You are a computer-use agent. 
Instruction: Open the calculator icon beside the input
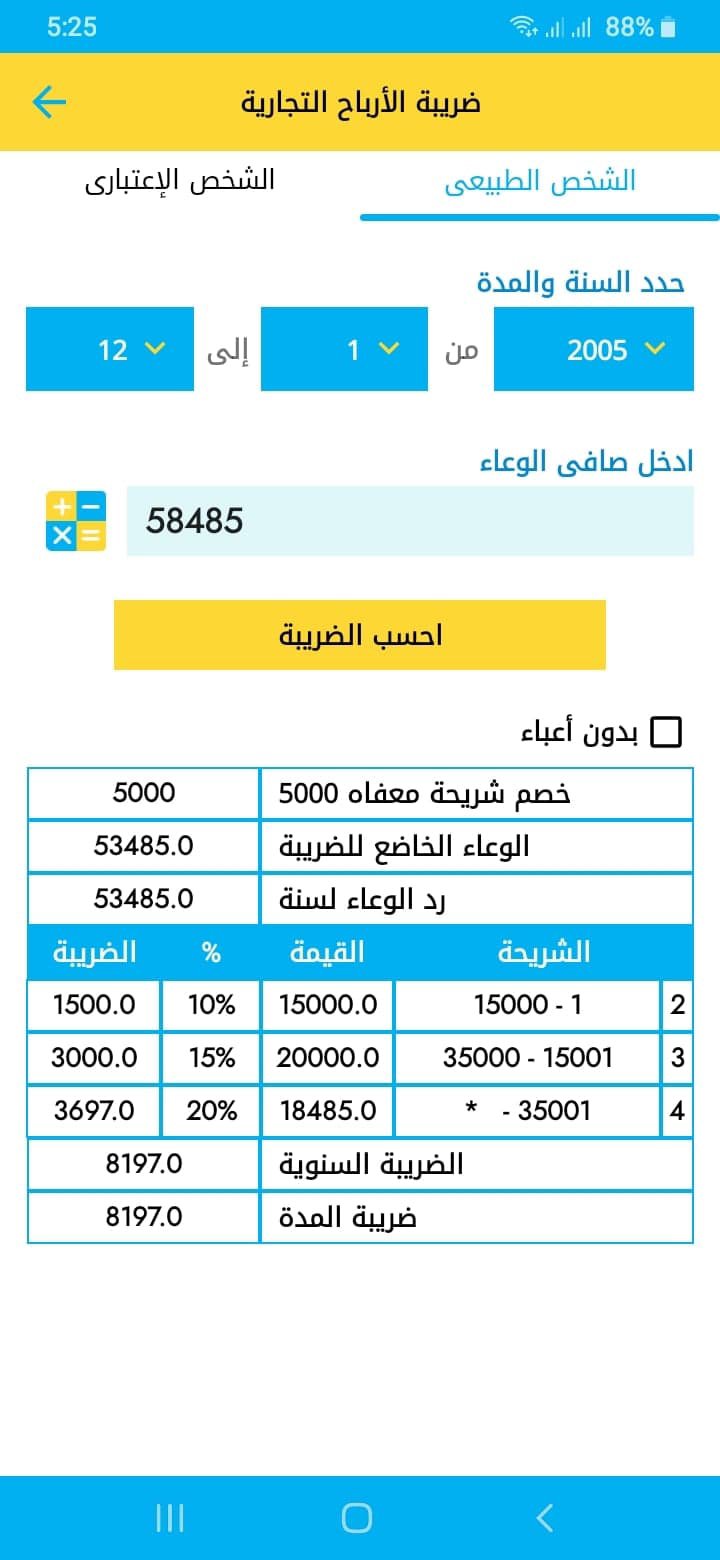[75, 521]
